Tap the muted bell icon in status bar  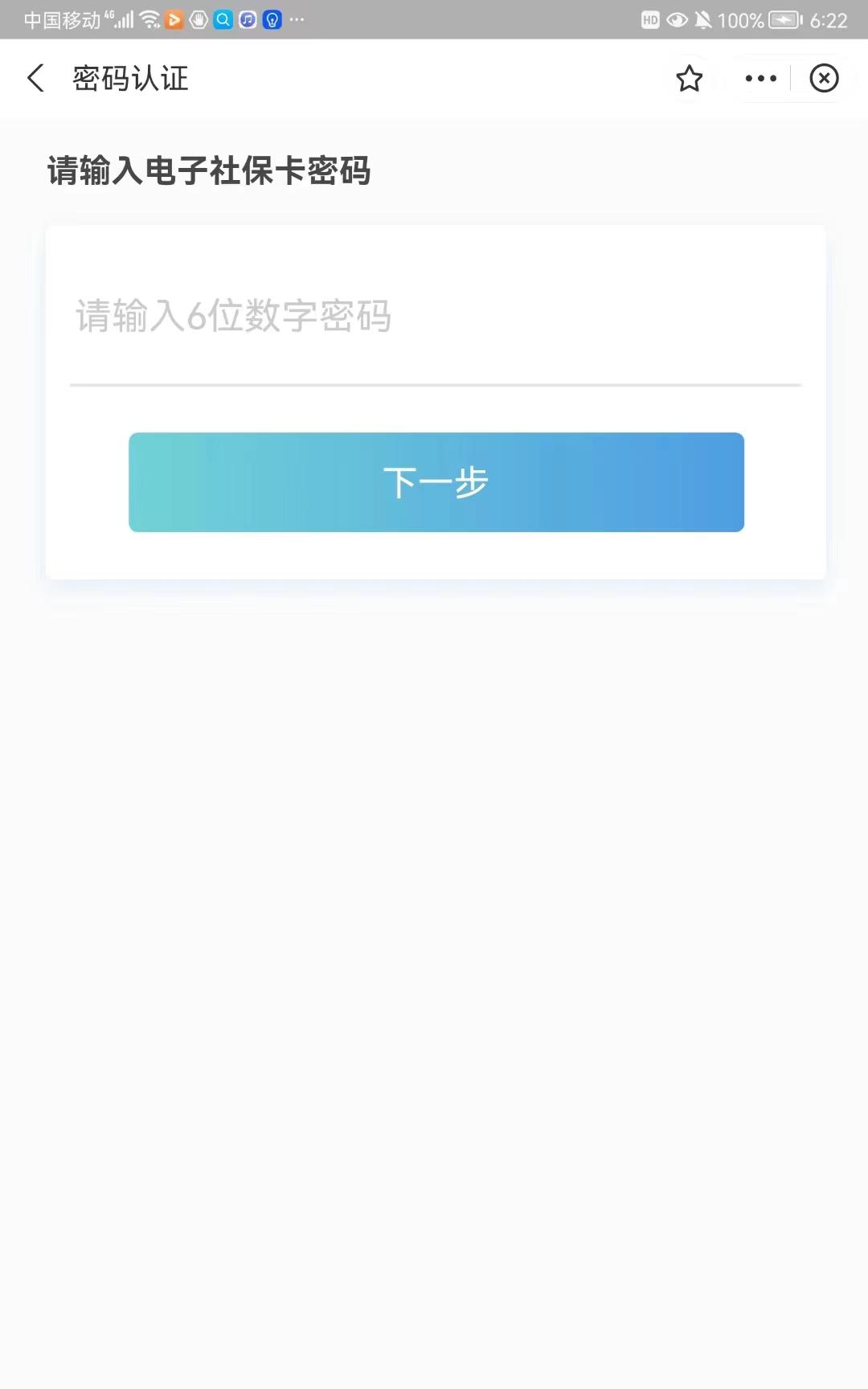tap(706, 20)
